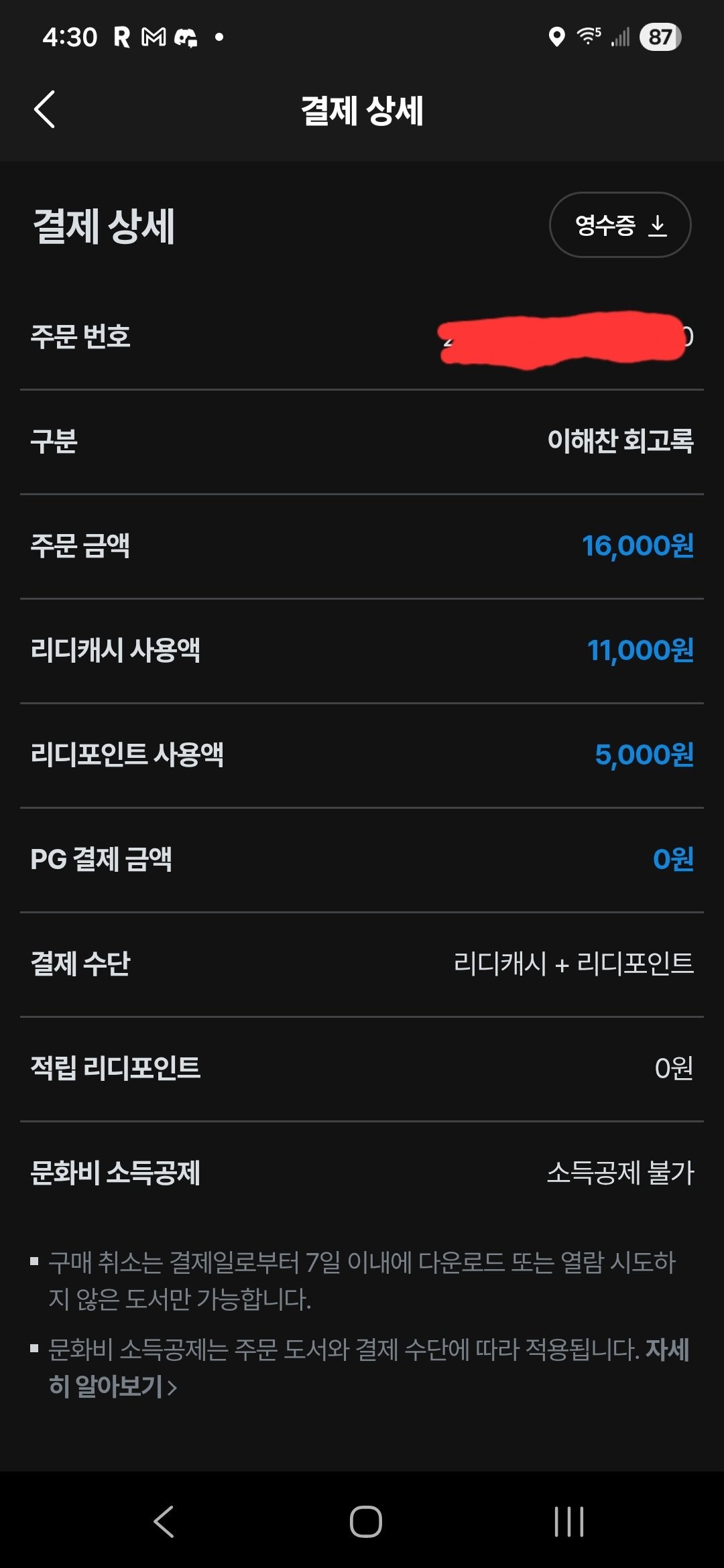Download the 영수증 receipt

pos(619,225)
